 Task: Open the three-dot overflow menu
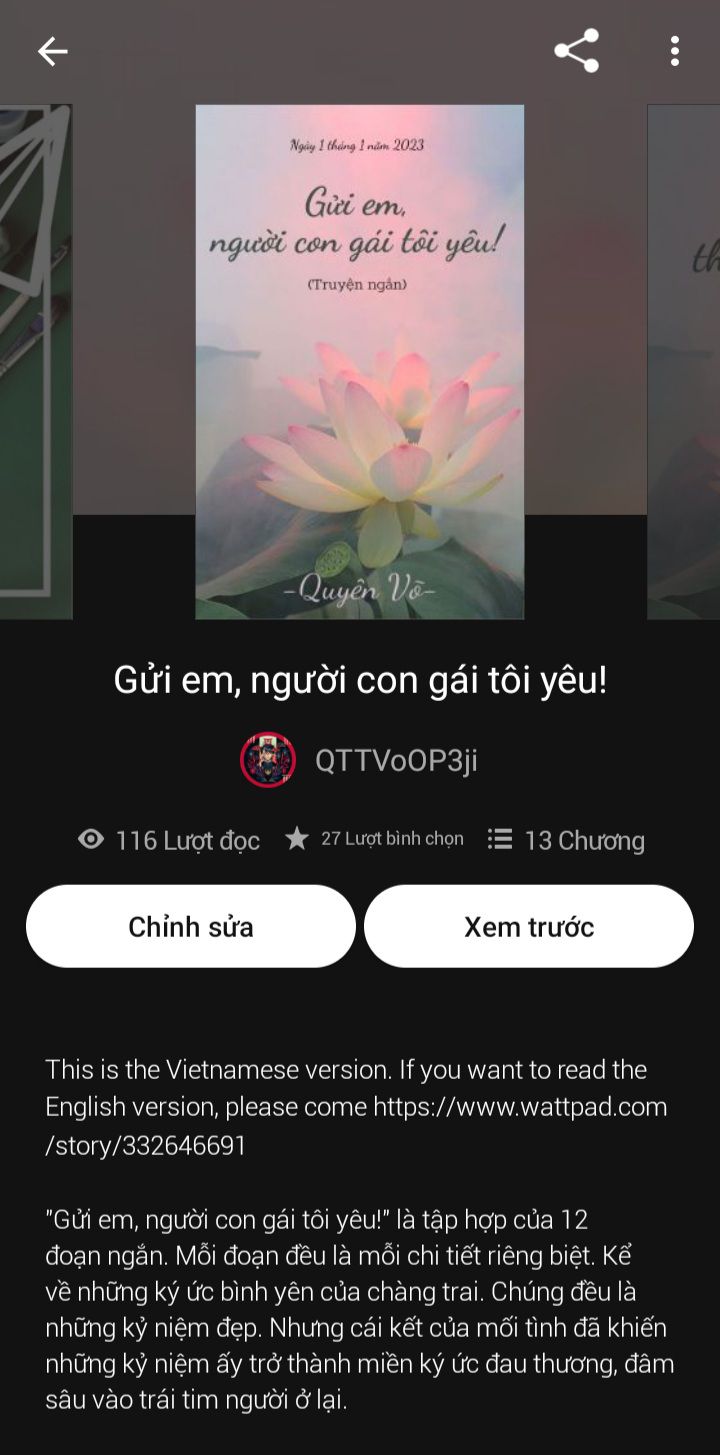(x=675, y=51)
